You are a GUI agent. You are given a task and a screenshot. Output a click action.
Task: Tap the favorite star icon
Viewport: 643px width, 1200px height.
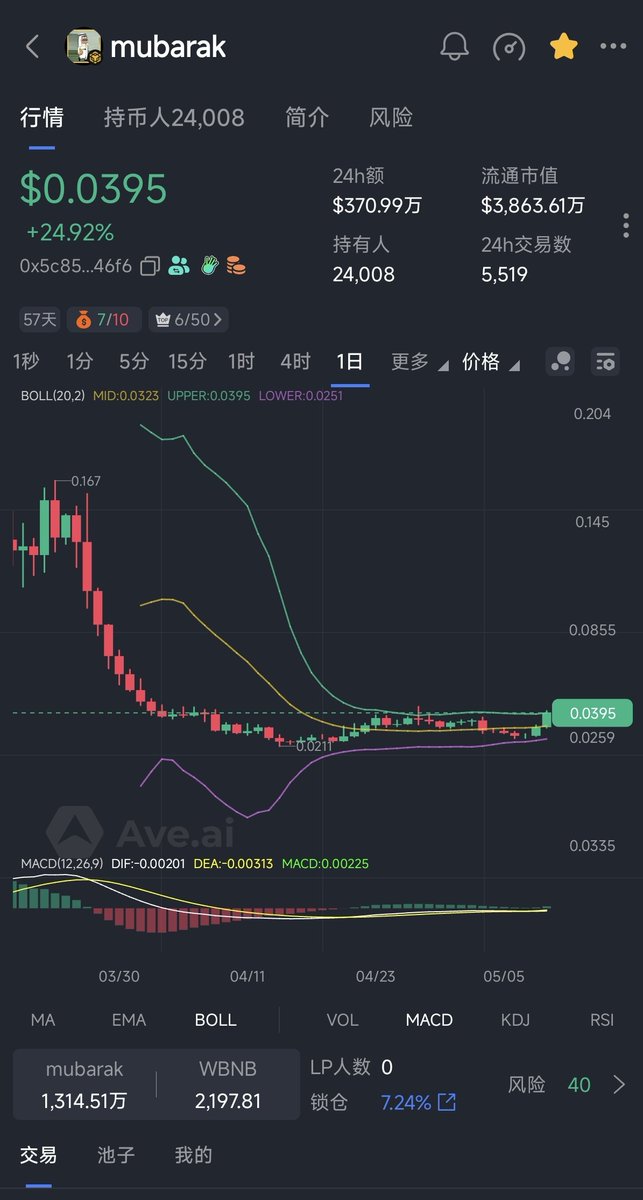563,46
